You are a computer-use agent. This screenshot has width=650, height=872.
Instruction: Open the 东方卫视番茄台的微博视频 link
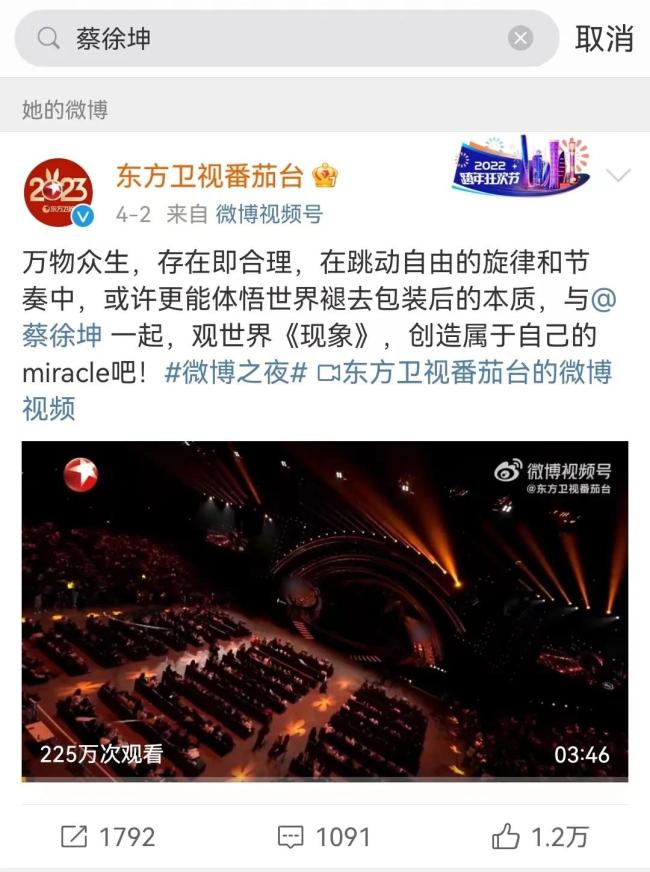(470, 373)
